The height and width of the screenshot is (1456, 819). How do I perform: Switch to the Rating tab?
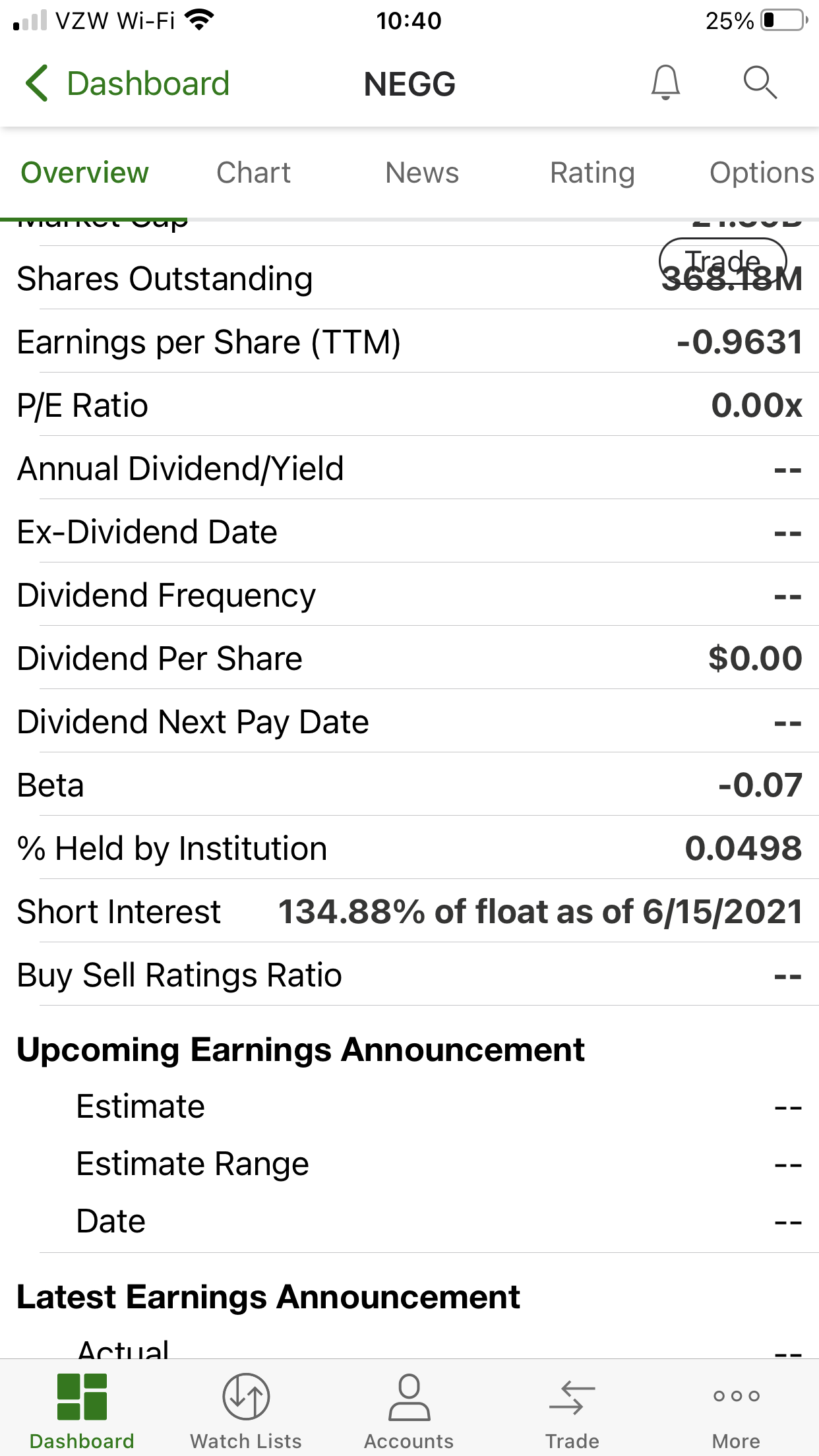(x=592, y=173)
